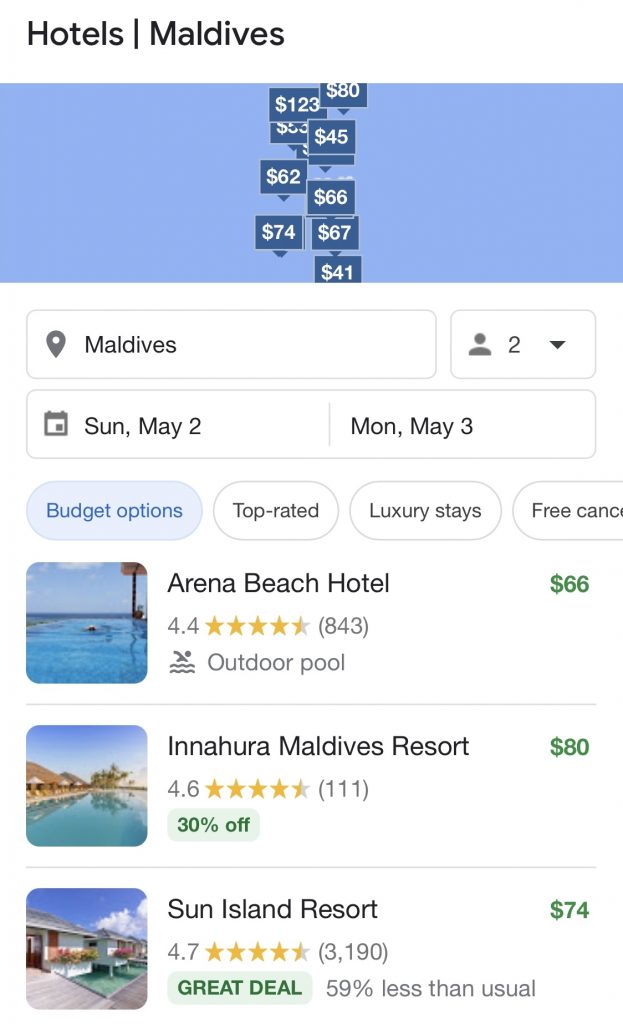Select the $62 map price pin
Screen dimensions: 623x1024
(x=283, y=176)
